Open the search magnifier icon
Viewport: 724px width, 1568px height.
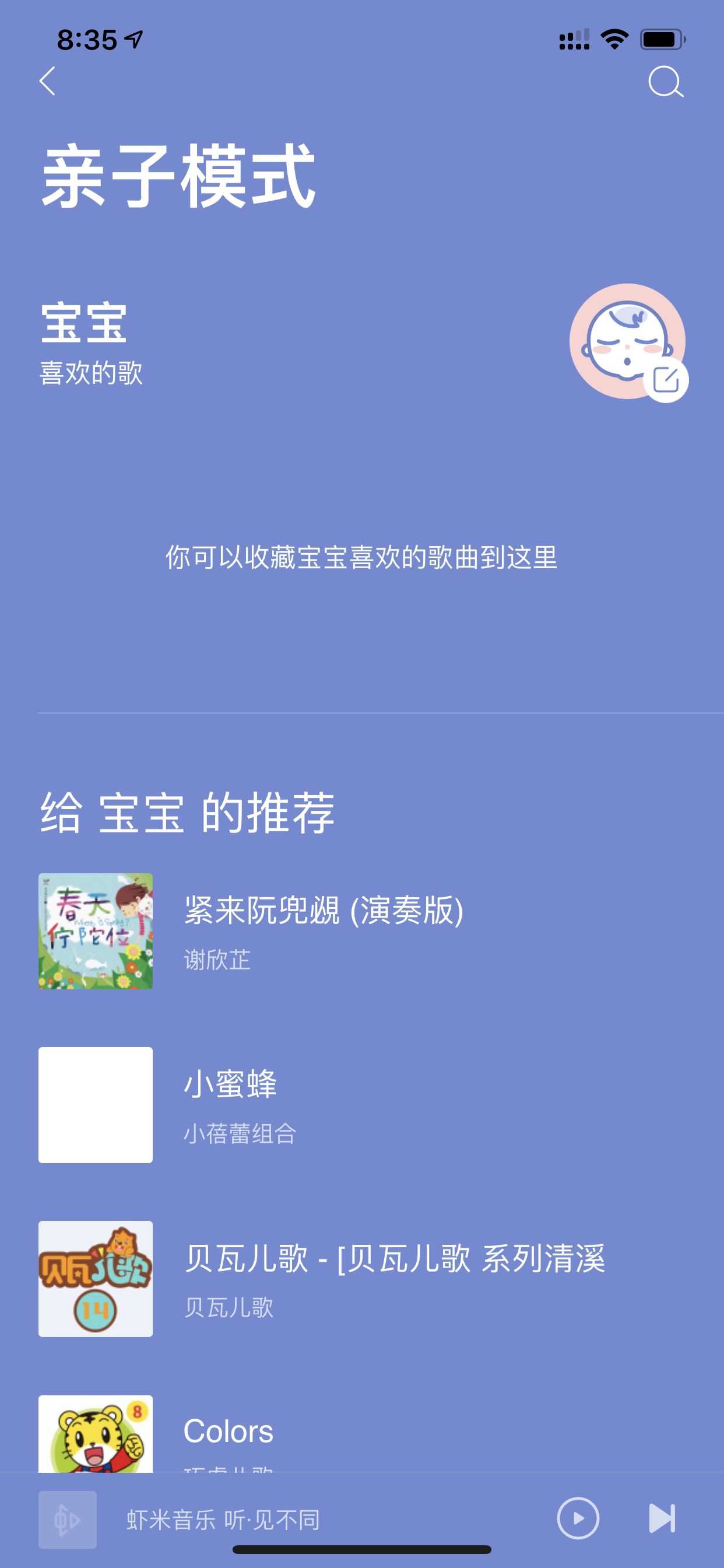(666, 82)
